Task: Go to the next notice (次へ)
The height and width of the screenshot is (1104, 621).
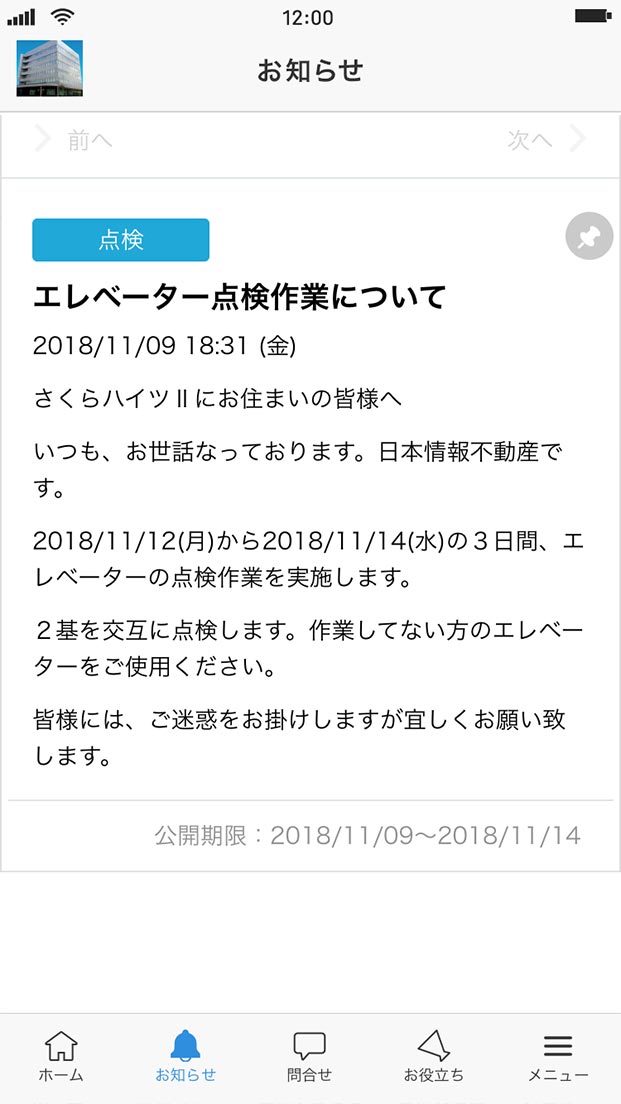Action: pyautogui.click(x=545, y=141)
